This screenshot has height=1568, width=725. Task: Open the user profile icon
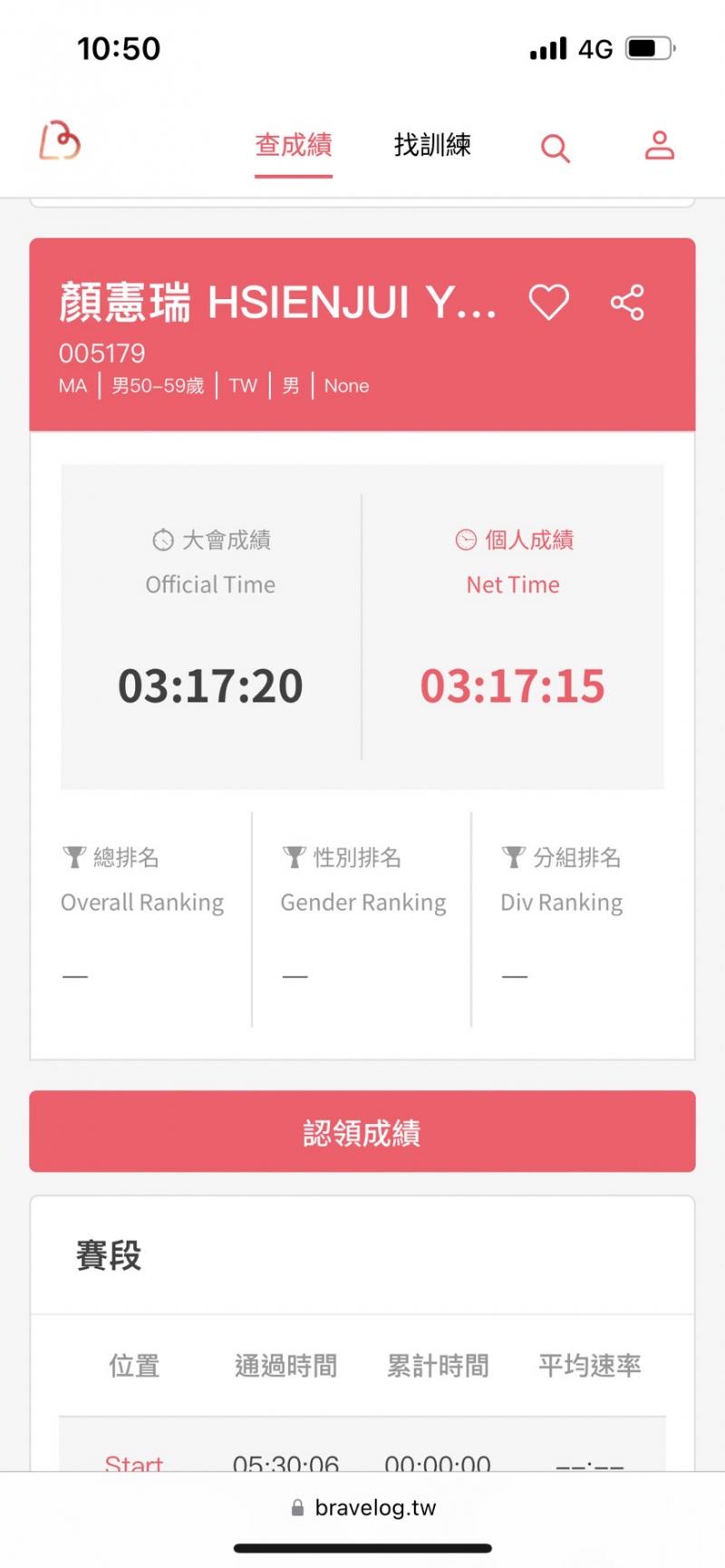click(x=659, y=145)
